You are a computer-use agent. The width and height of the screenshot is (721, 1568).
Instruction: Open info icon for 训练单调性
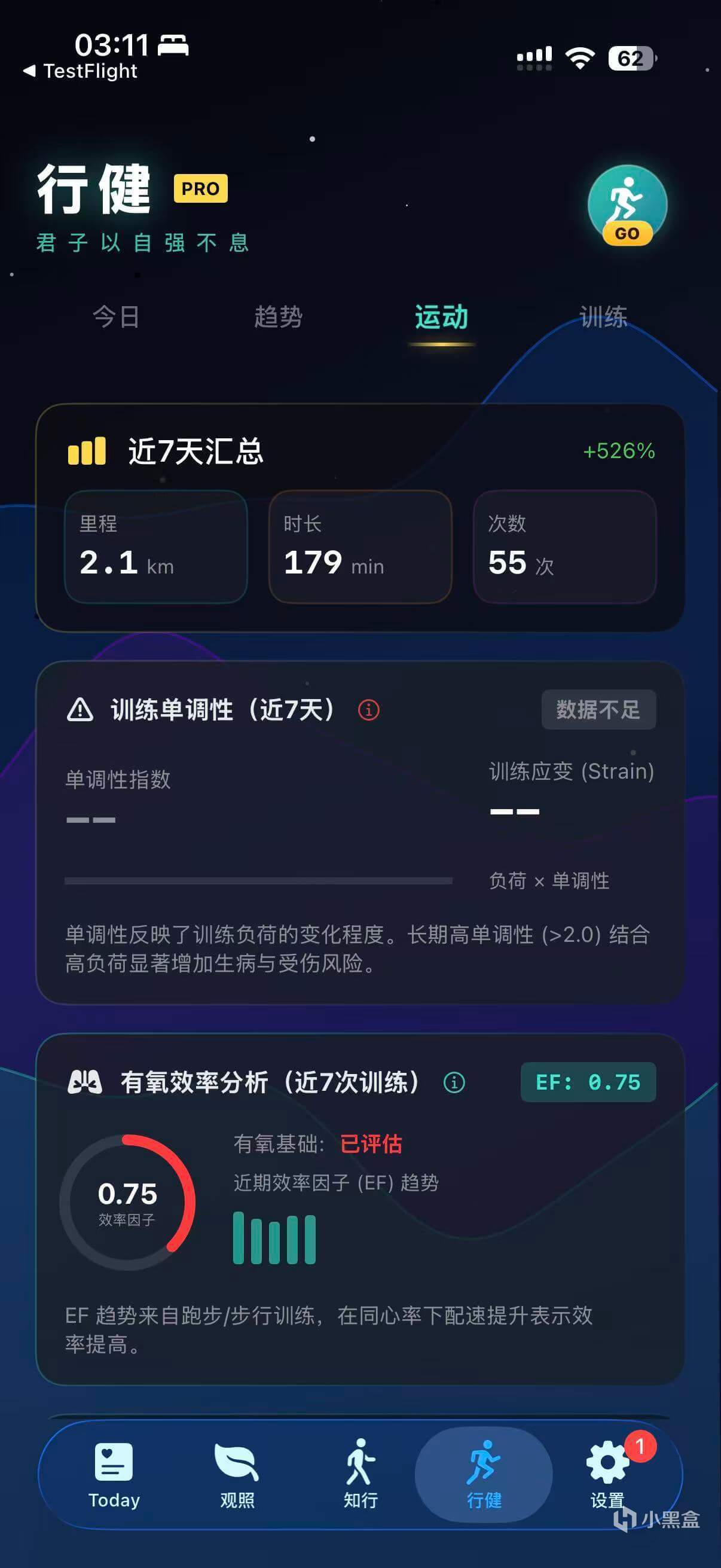click(x=369, y=710)
